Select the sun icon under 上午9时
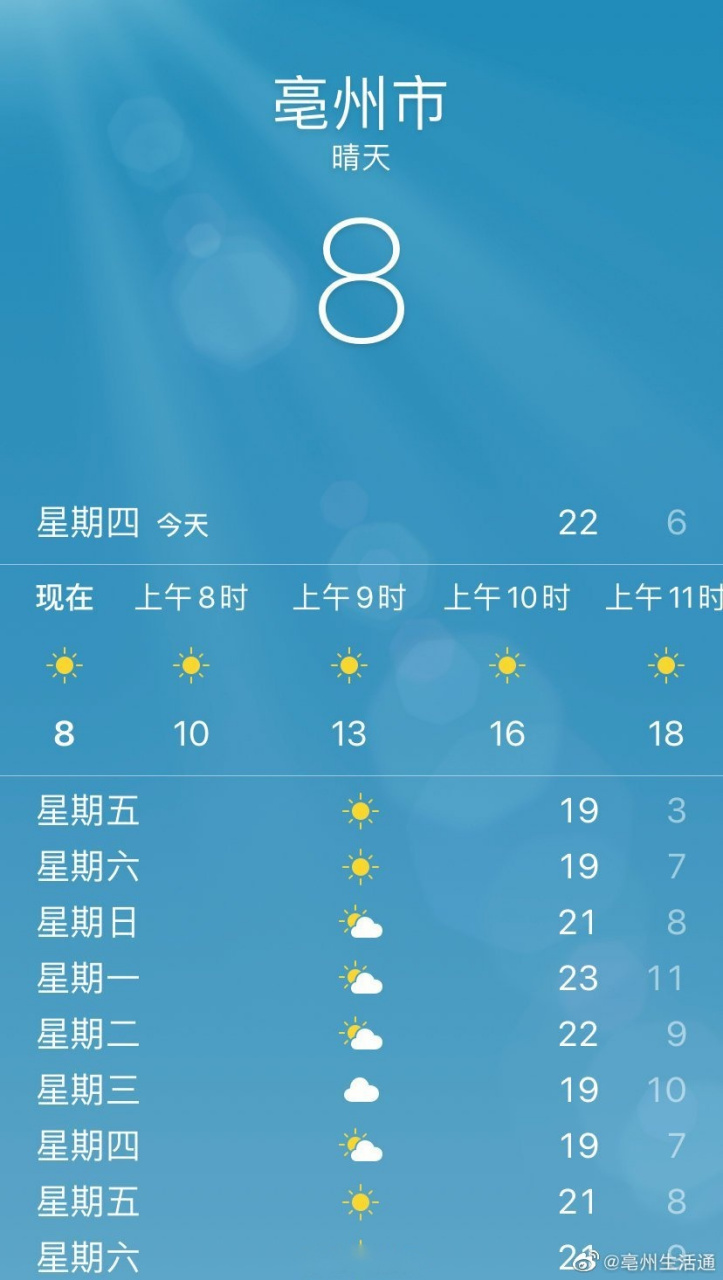Viewport: 723px width, 1280px height. click(x=348, y=663)
